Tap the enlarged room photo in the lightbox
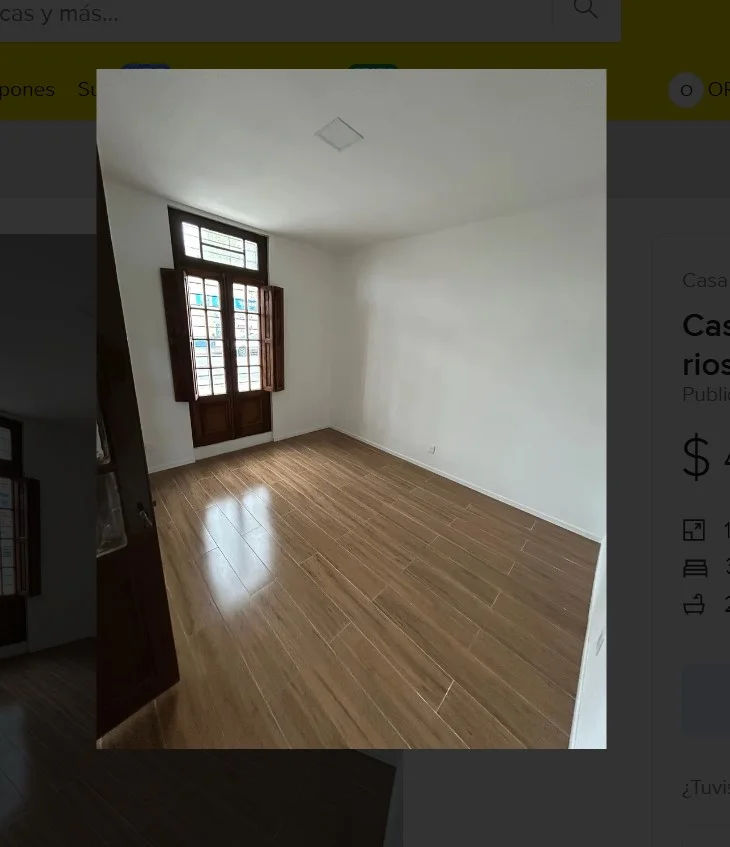The image size is (730, 847). point(351,408)
